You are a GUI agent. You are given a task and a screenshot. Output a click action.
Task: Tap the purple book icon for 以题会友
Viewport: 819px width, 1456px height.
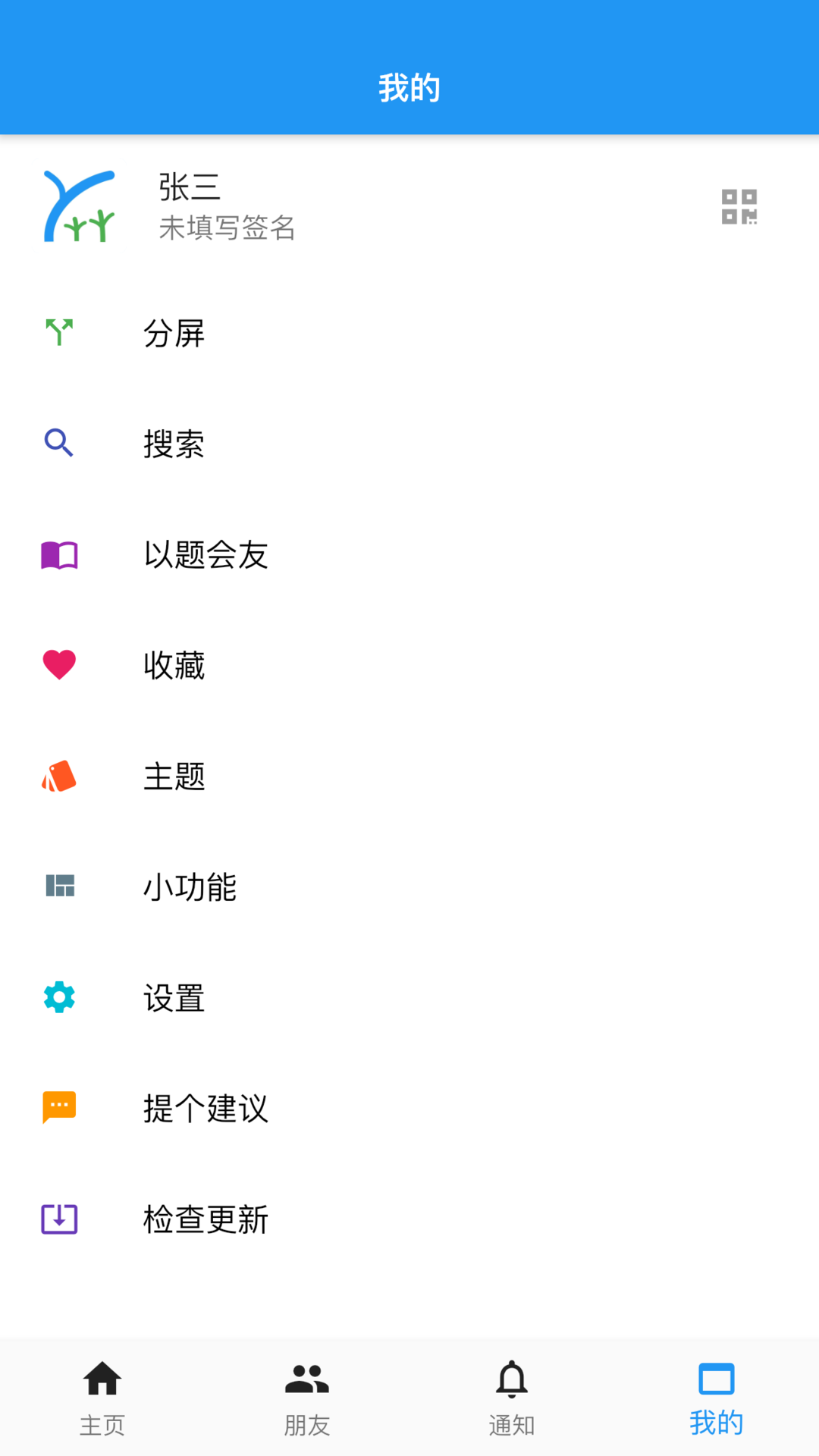59,554
